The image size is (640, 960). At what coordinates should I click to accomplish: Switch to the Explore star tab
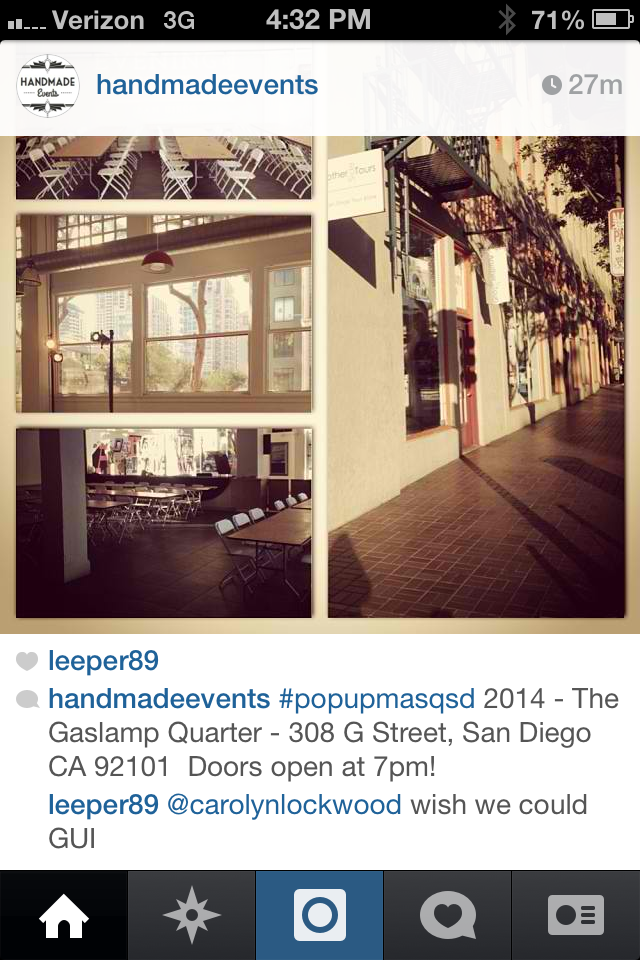tap(192, 916)
